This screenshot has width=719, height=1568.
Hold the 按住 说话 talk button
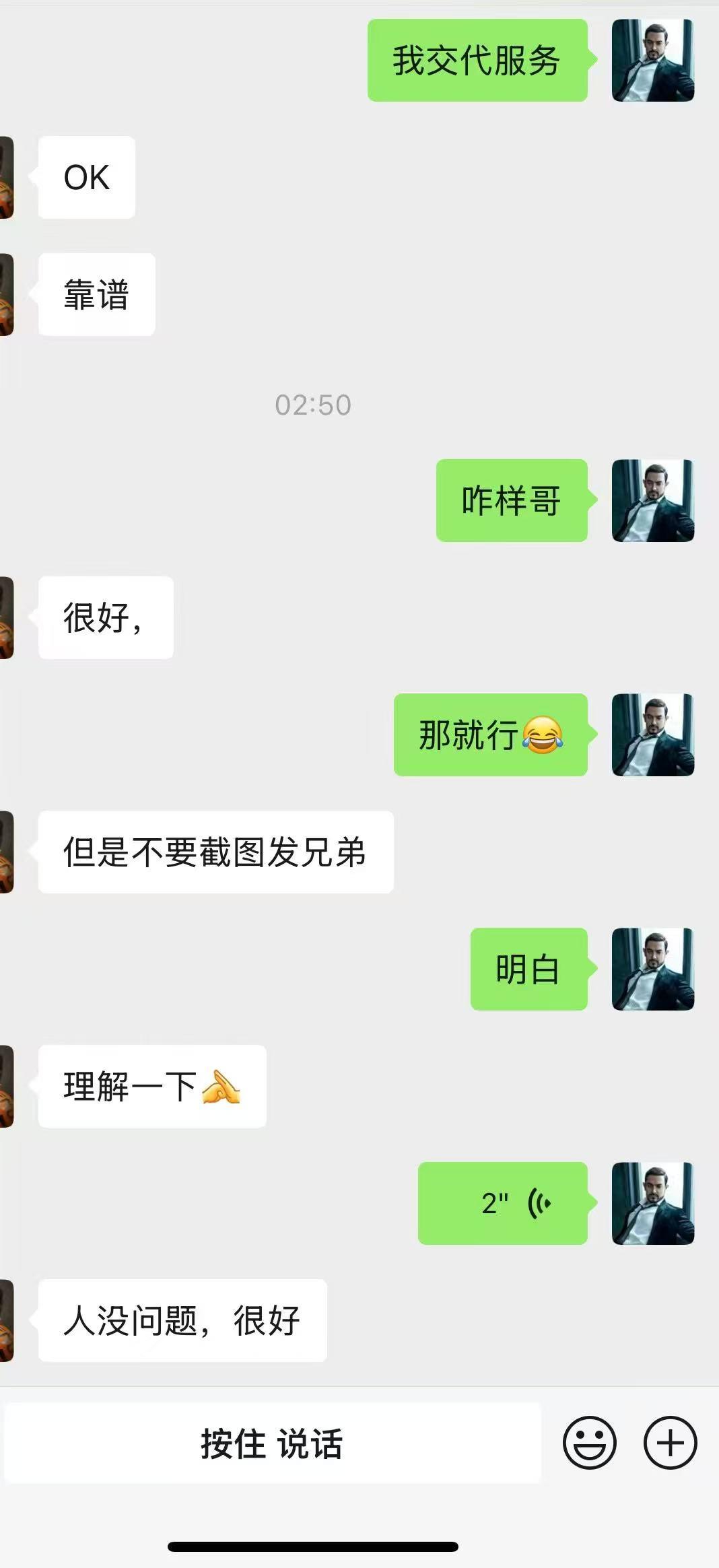coord(272,1443)
